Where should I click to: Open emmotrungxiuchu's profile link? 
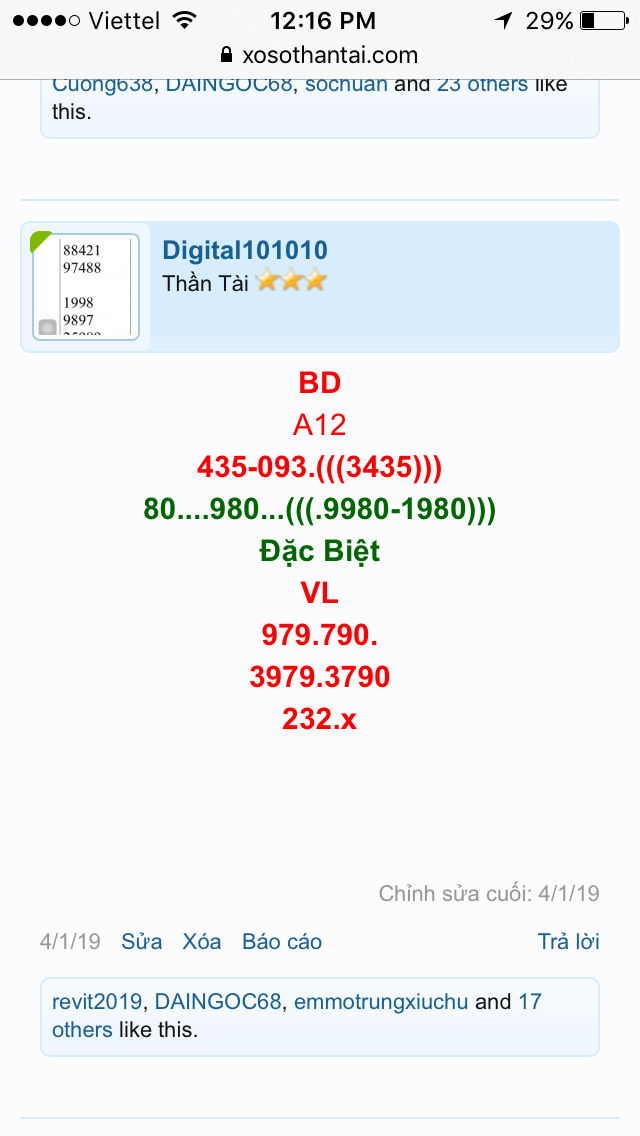click(x=381, y=1001)
